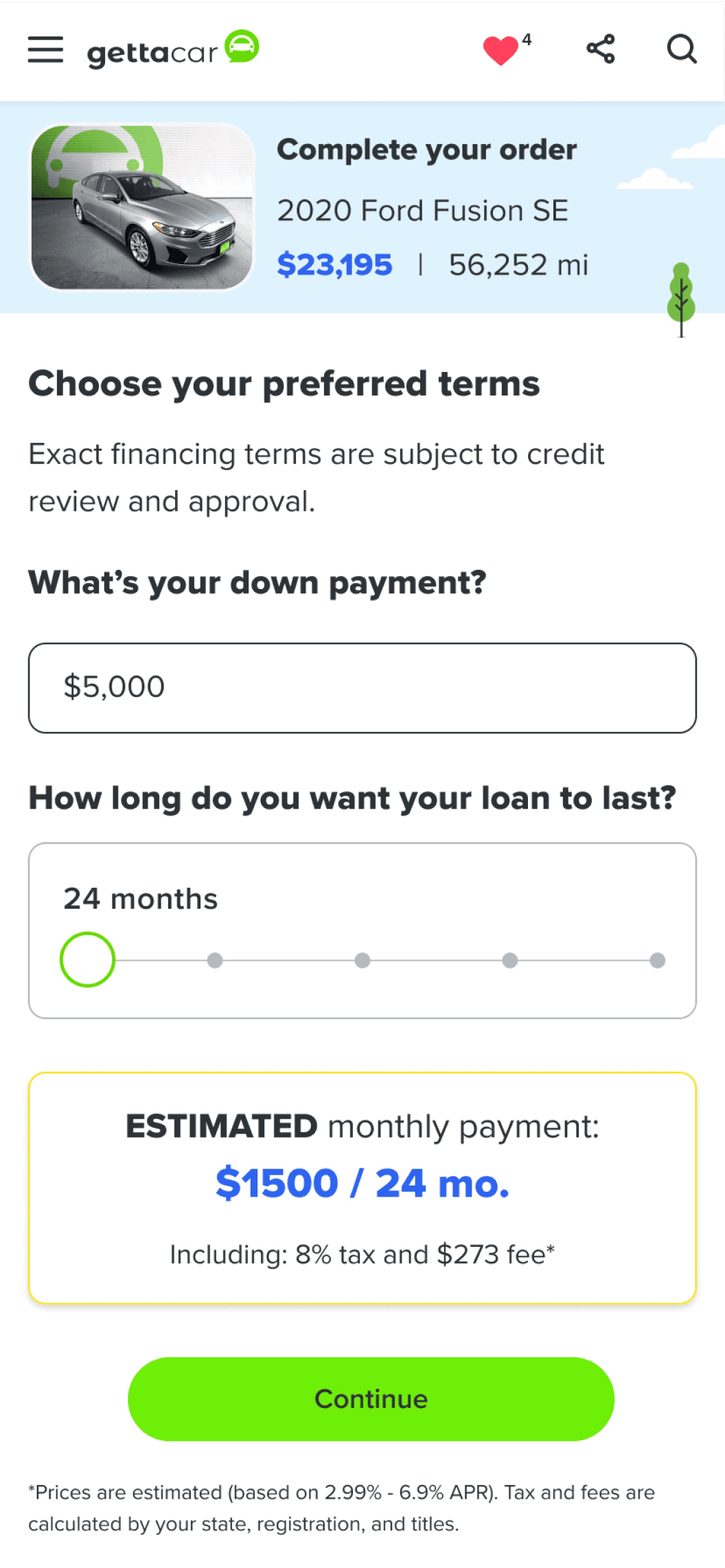
Task: Click the APR disclaimer text at bottom
Action: 341,1507
